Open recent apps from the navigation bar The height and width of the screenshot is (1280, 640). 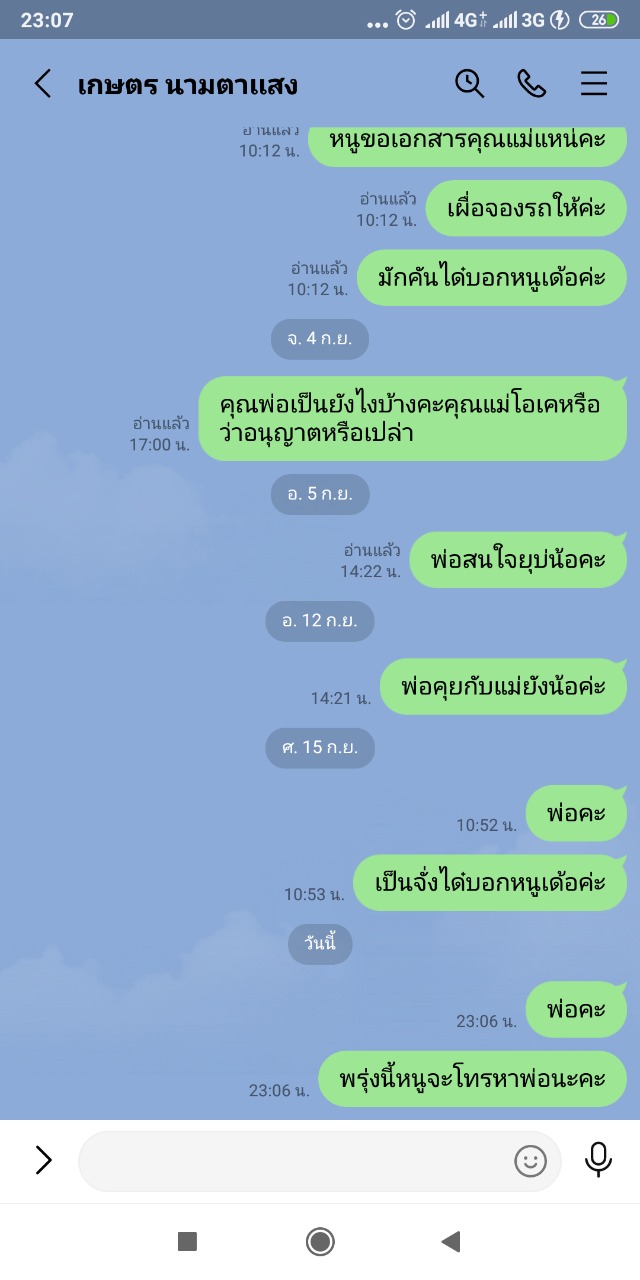click(x=187, y=1242)
